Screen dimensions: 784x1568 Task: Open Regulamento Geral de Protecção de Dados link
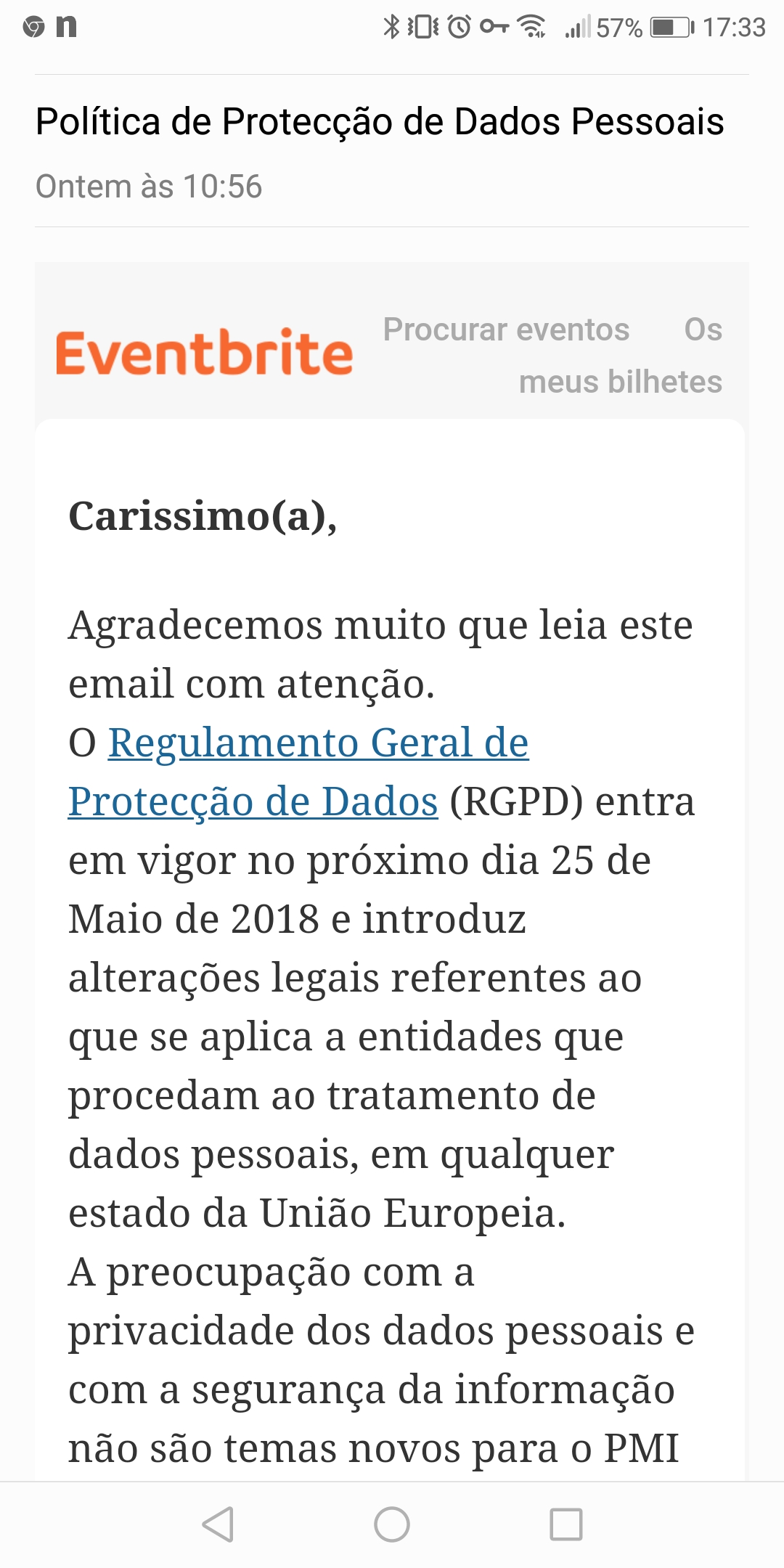(318, 743)
